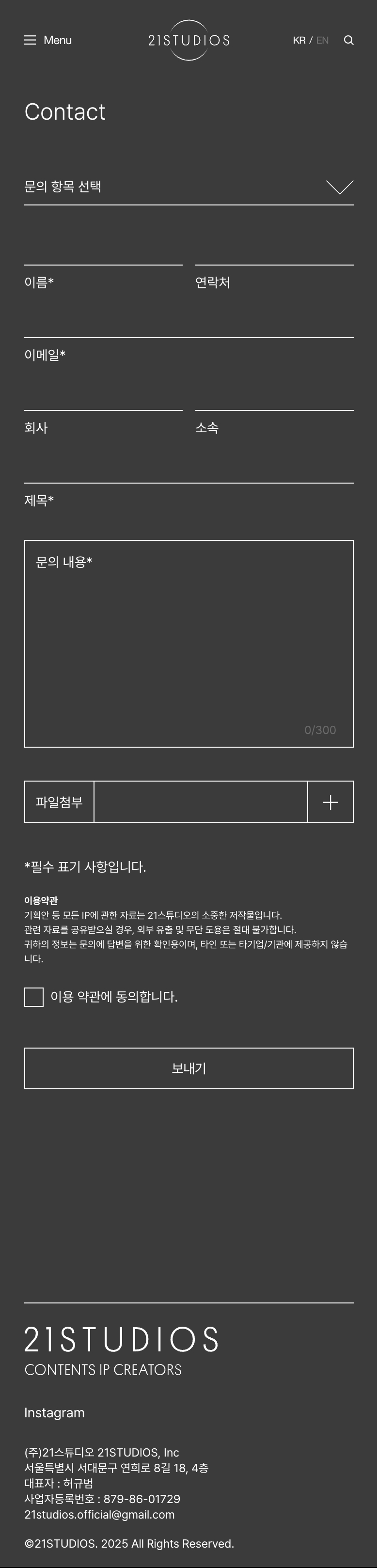This screenshot has width=377, height=1568.
Task: Switch language to EN
Action: tap(322, 40)
